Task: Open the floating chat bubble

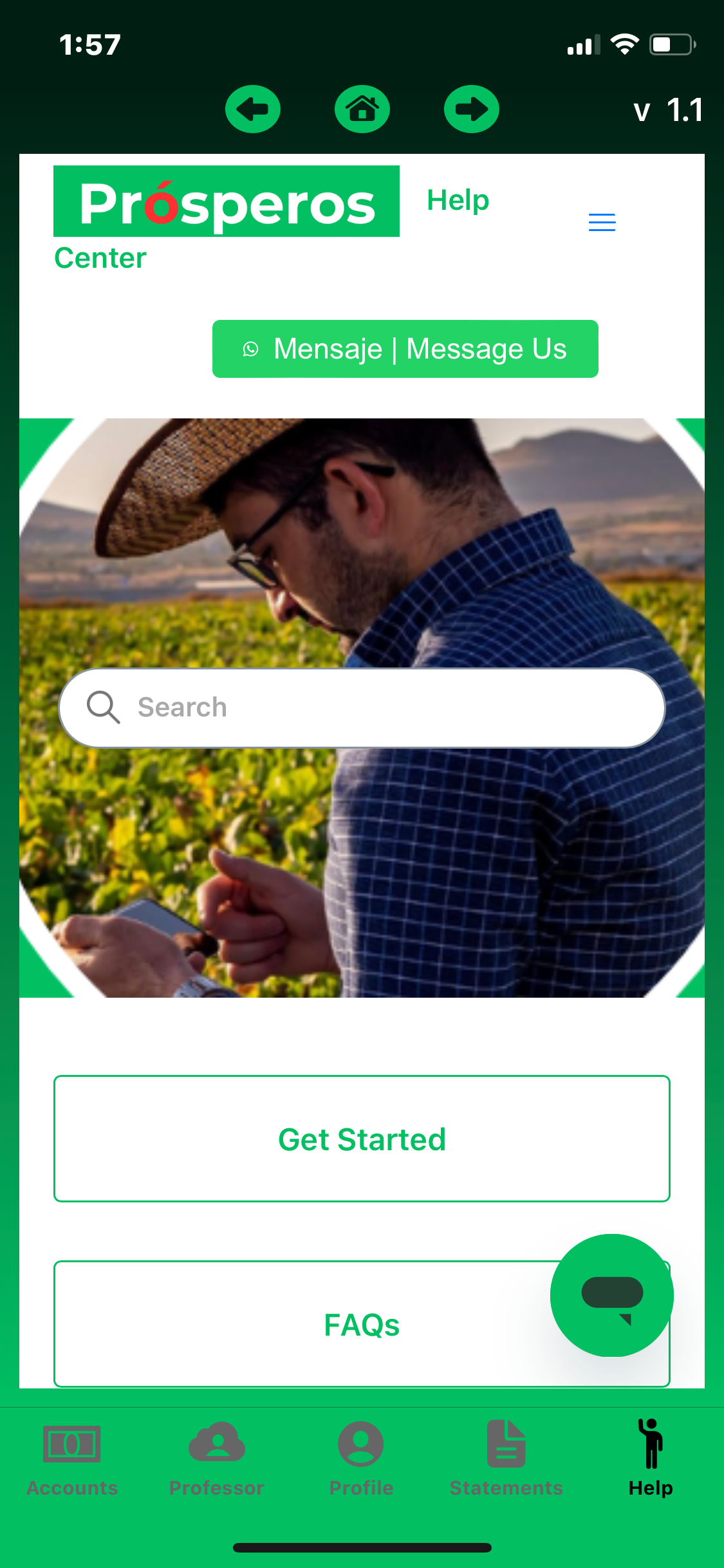Action: [611, 1295]
